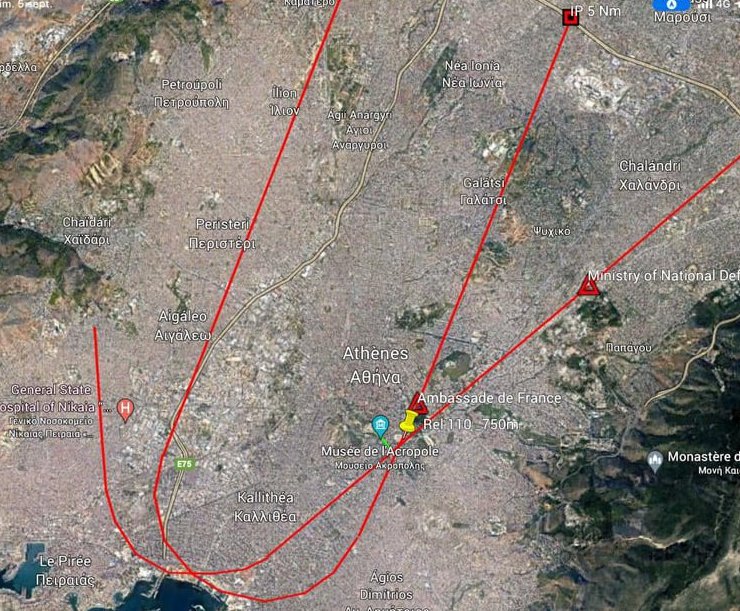Open the Ministry of National Defence triangle placemark

588,288
